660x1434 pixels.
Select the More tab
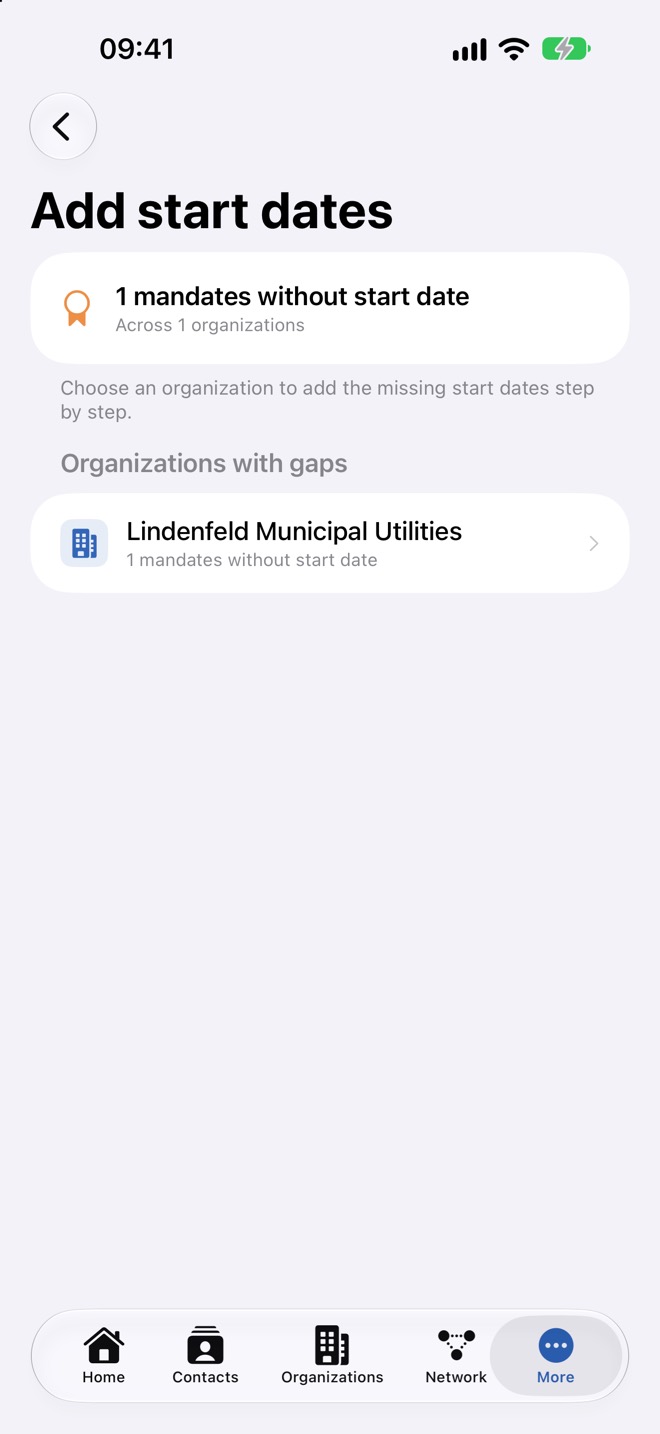[556, 1355]
